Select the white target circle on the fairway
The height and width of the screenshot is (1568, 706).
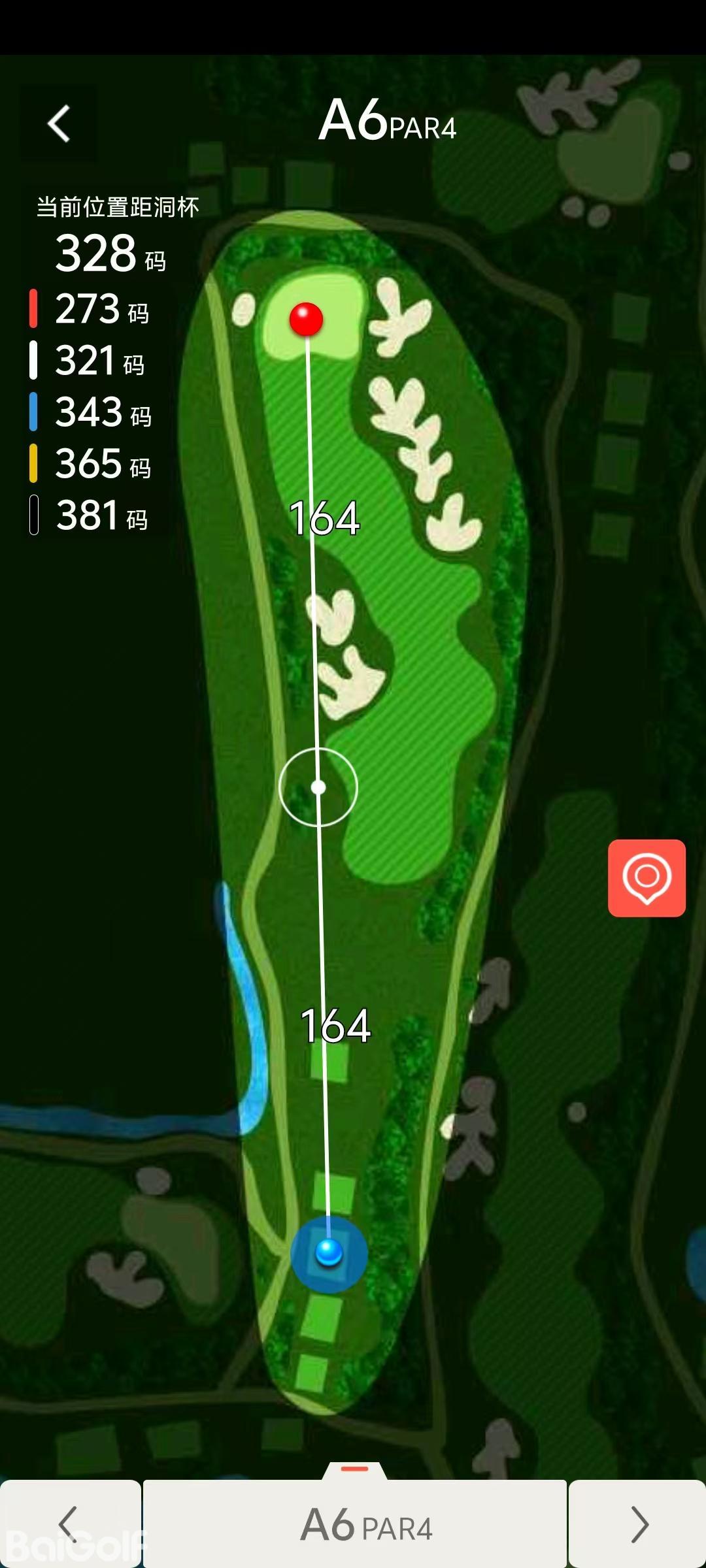click(x=318, y=787)
